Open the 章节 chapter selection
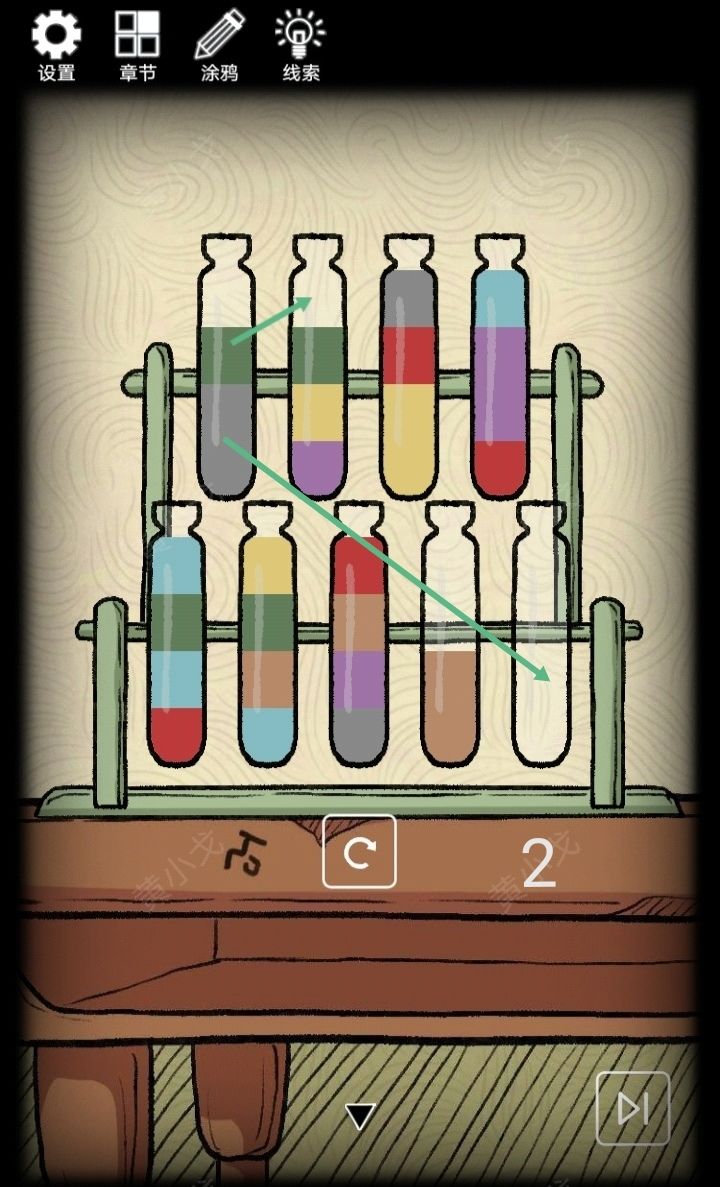720x1187 pixels. 138,40
